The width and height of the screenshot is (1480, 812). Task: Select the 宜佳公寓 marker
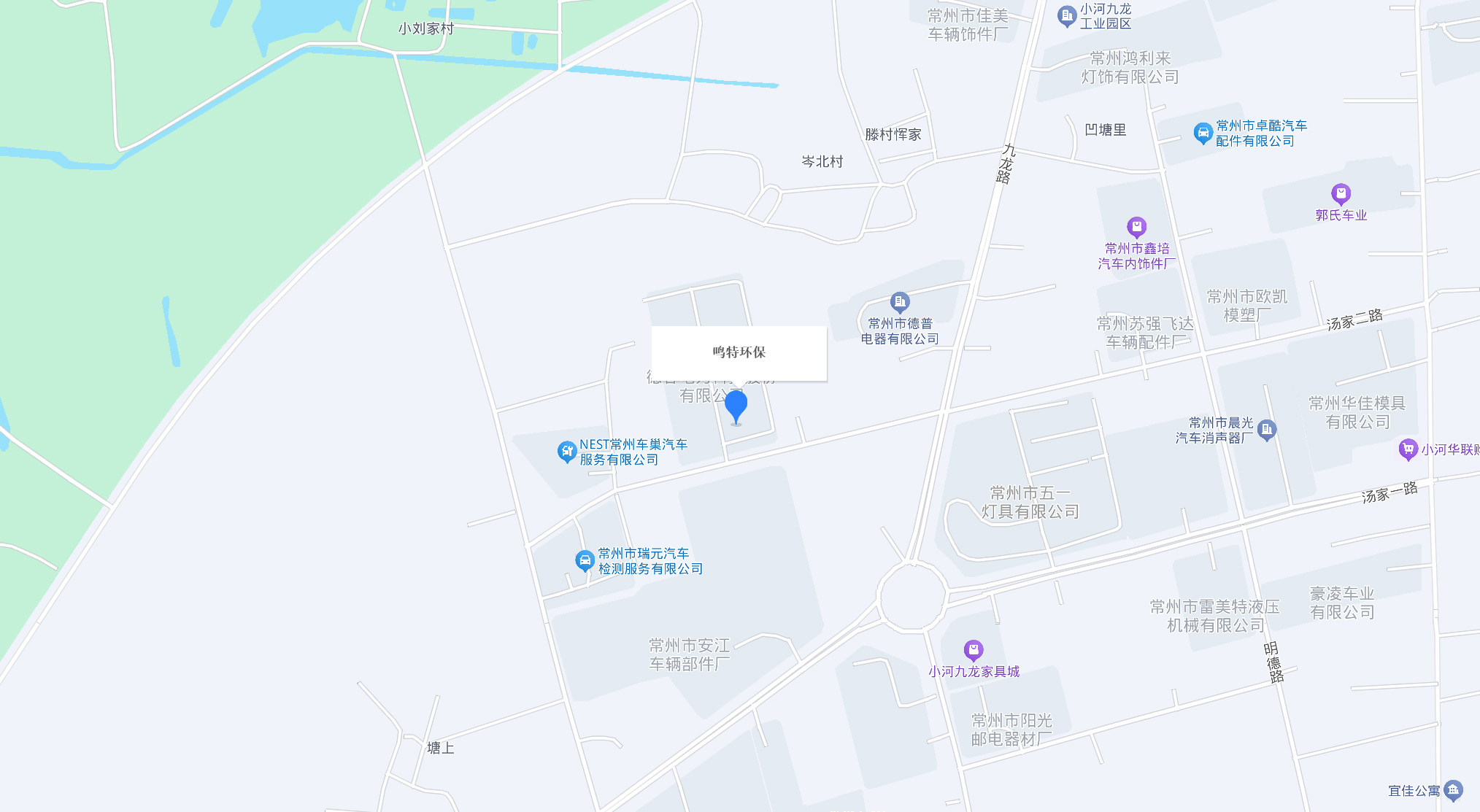1453,789
